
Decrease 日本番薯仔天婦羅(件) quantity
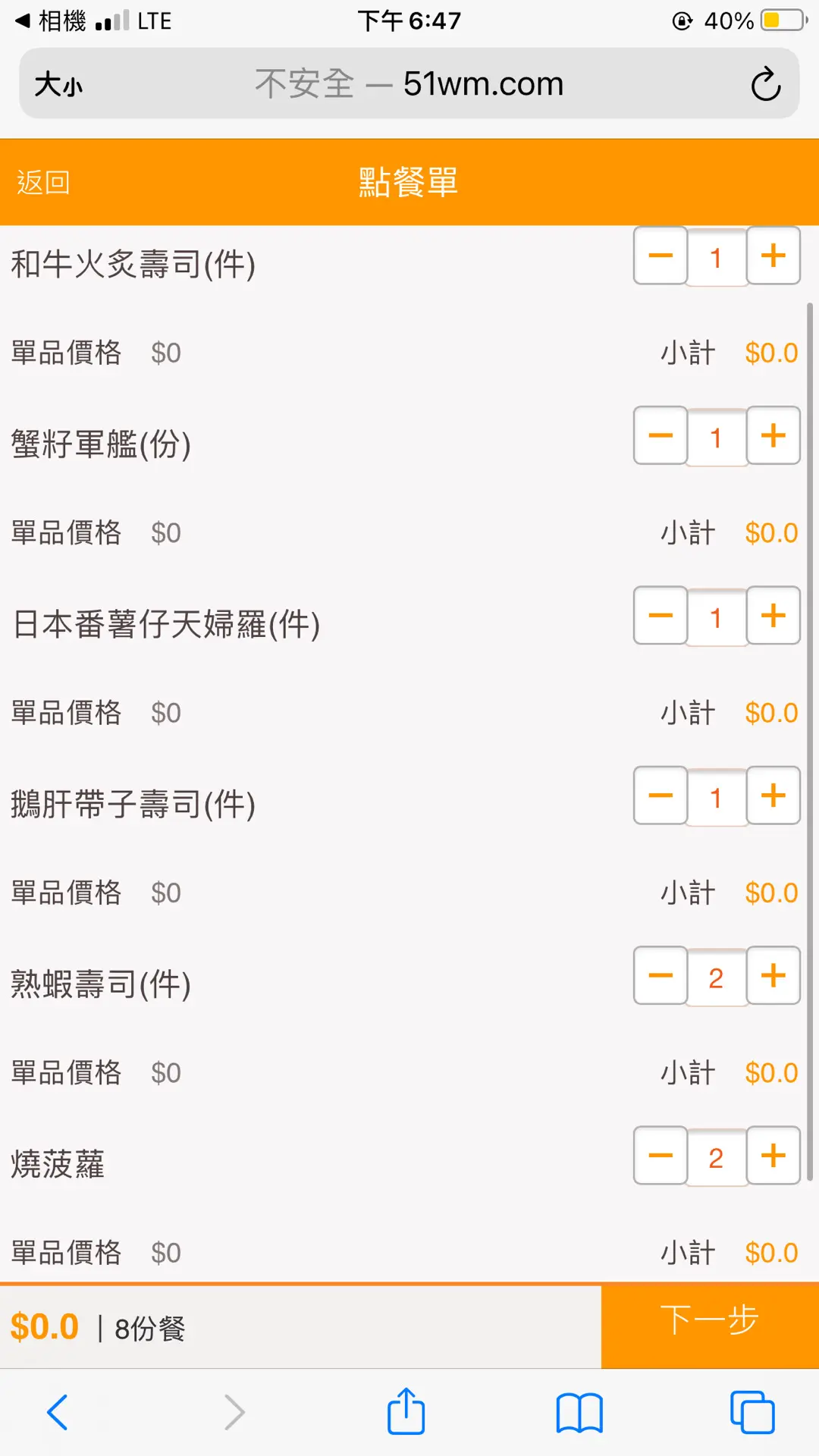(x=661, y=616)
